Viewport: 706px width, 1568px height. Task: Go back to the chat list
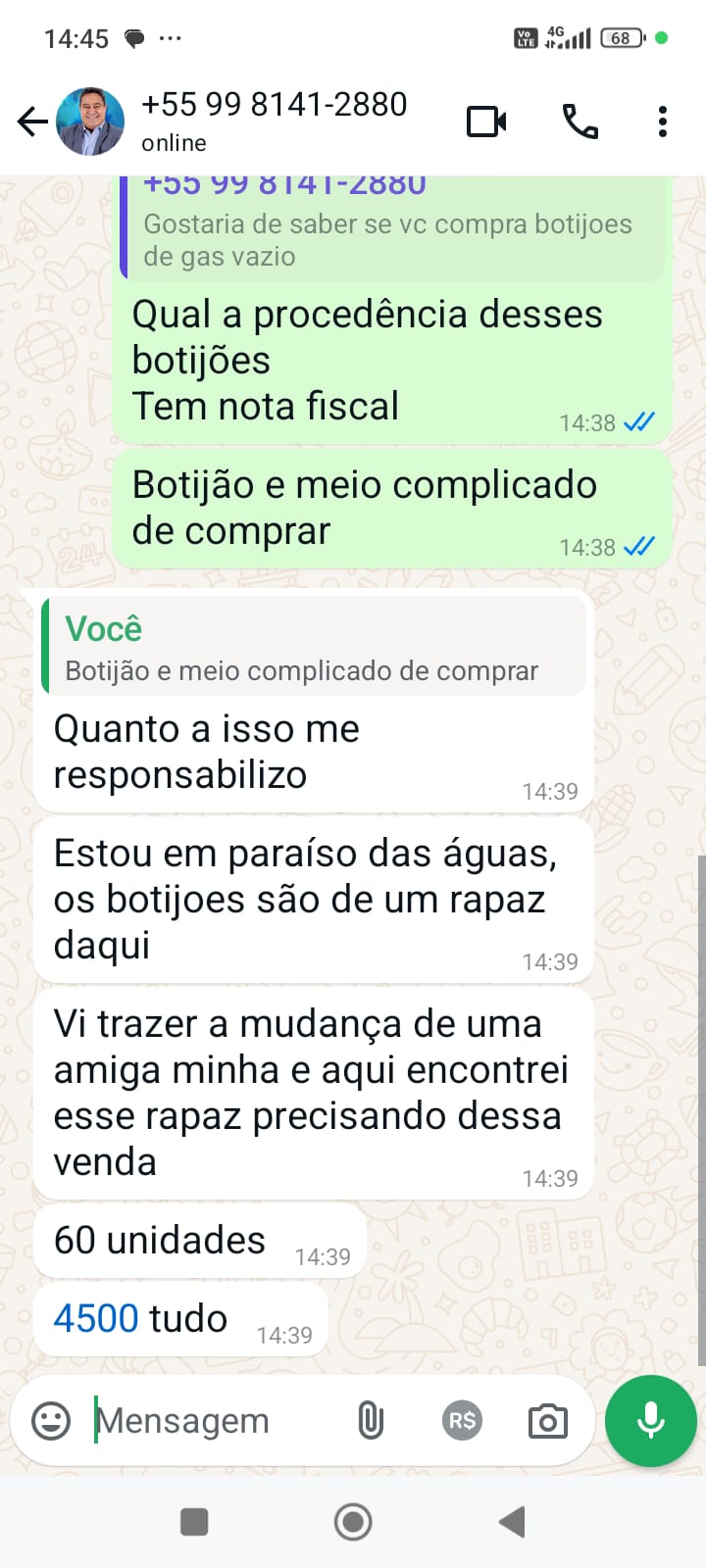click(32, 122)
